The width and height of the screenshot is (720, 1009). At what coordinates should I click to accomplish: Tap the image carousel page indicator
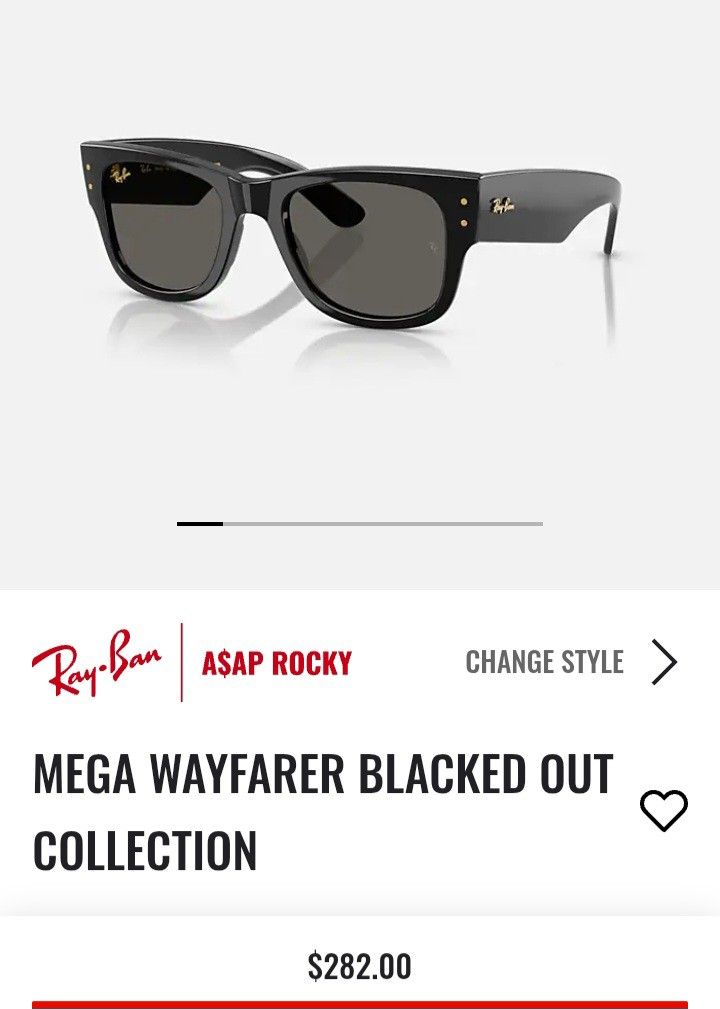click(360, 523)
